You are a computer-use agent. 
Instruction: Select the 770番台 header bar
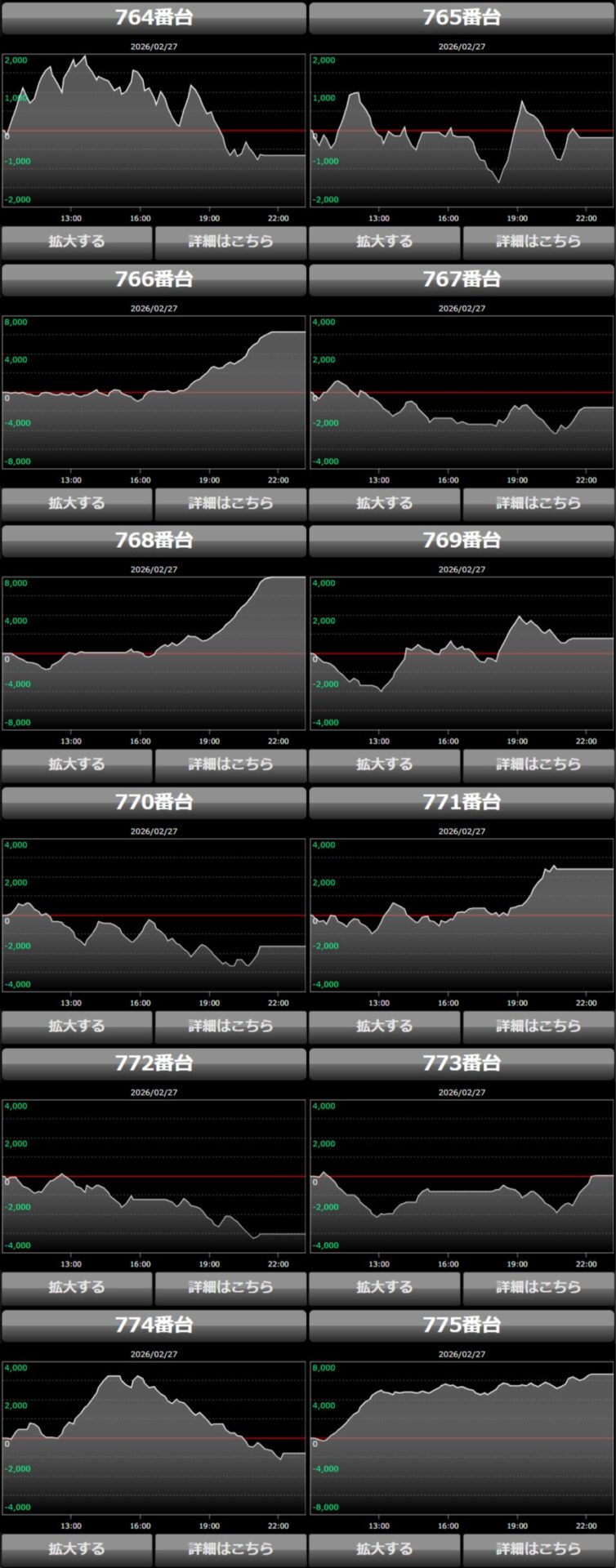(x=154, y=802)
